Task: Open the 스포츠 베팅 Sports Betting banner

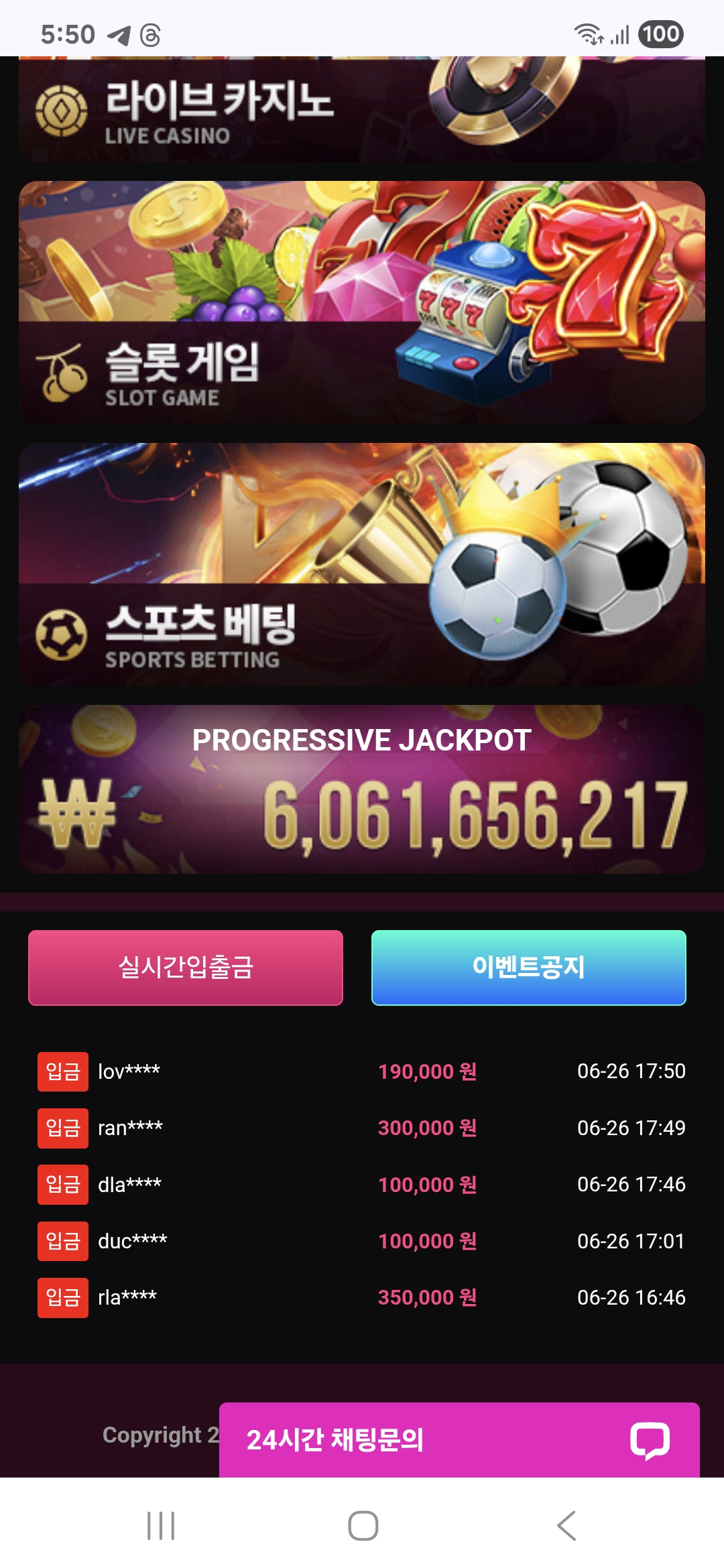Action: pyautogui.click(x=362, y=564)
